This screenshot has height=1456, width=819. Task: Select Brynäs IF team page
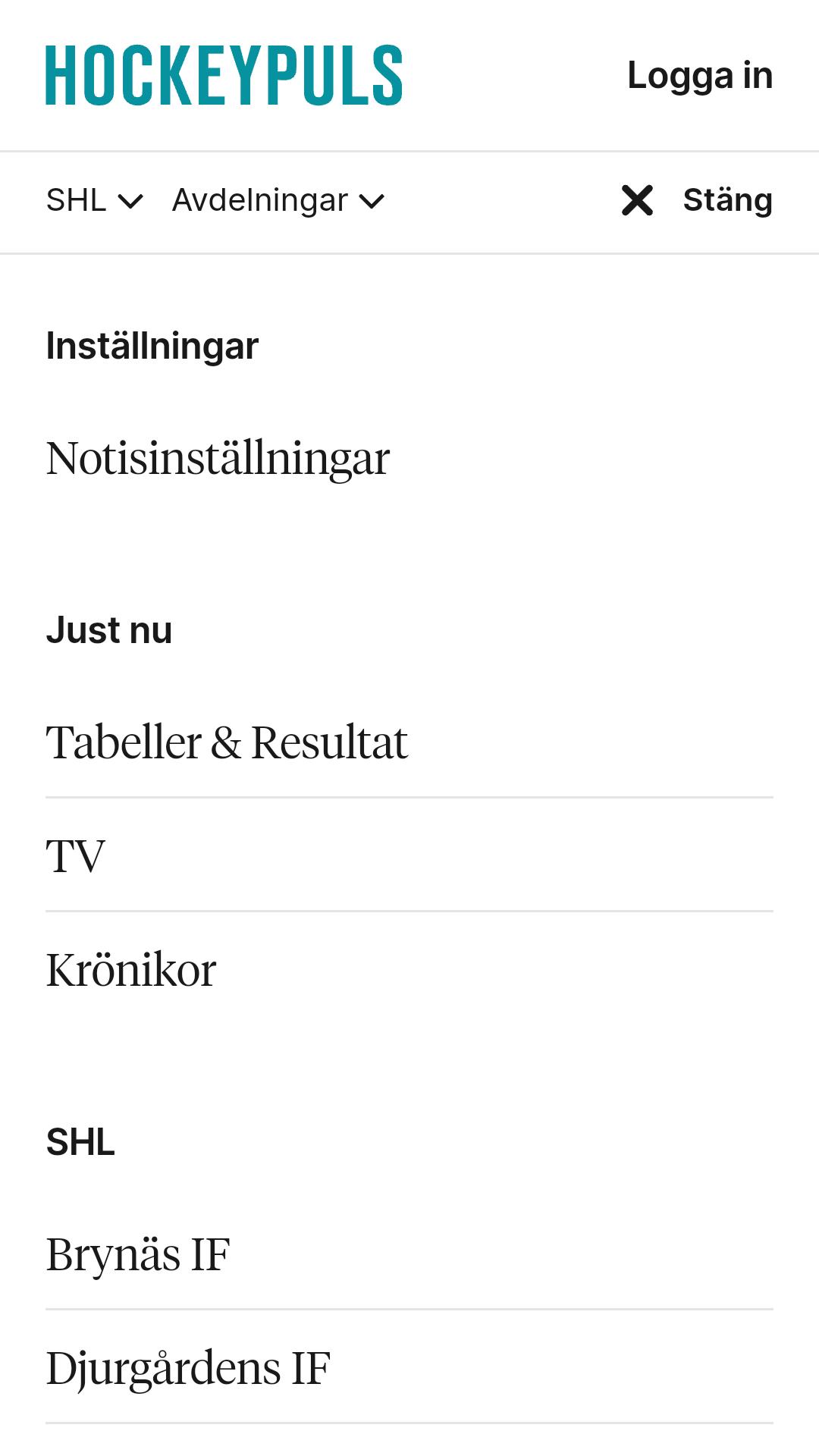click(x=138, y=1254)
